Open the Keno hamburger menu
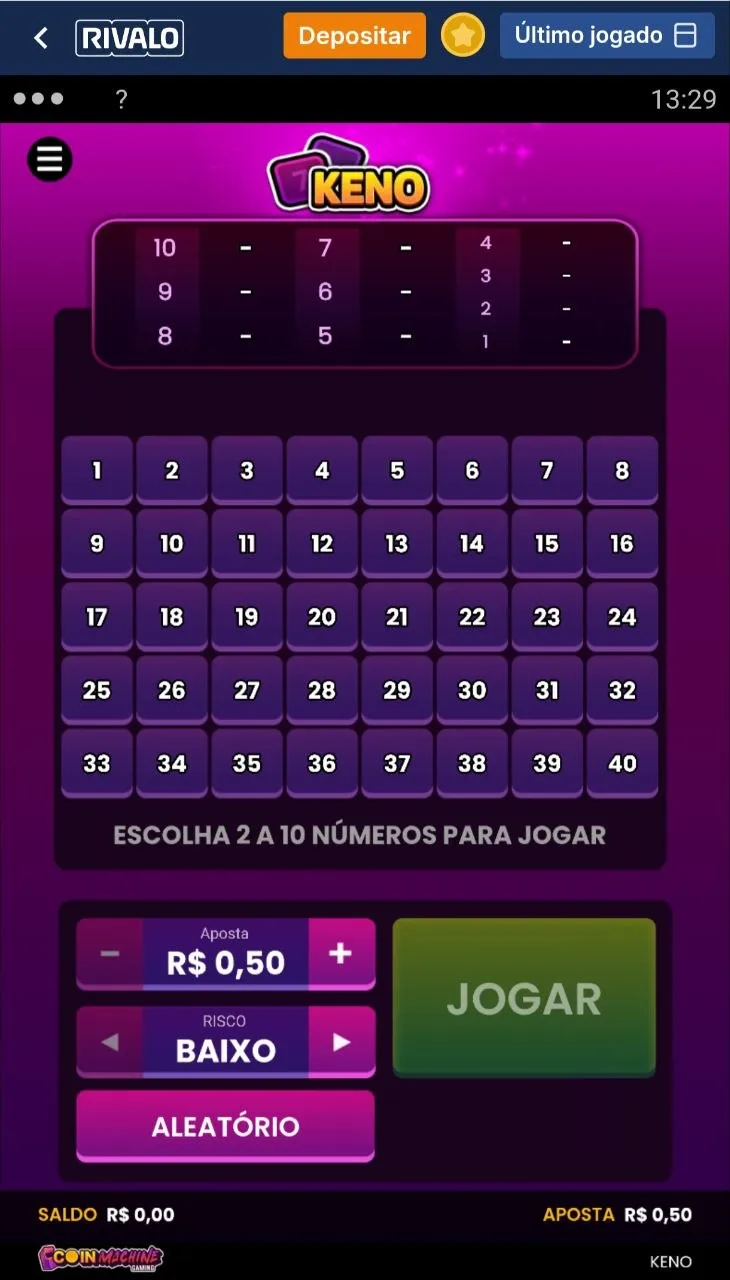730x1280 pixels. (x=50, y=159)
